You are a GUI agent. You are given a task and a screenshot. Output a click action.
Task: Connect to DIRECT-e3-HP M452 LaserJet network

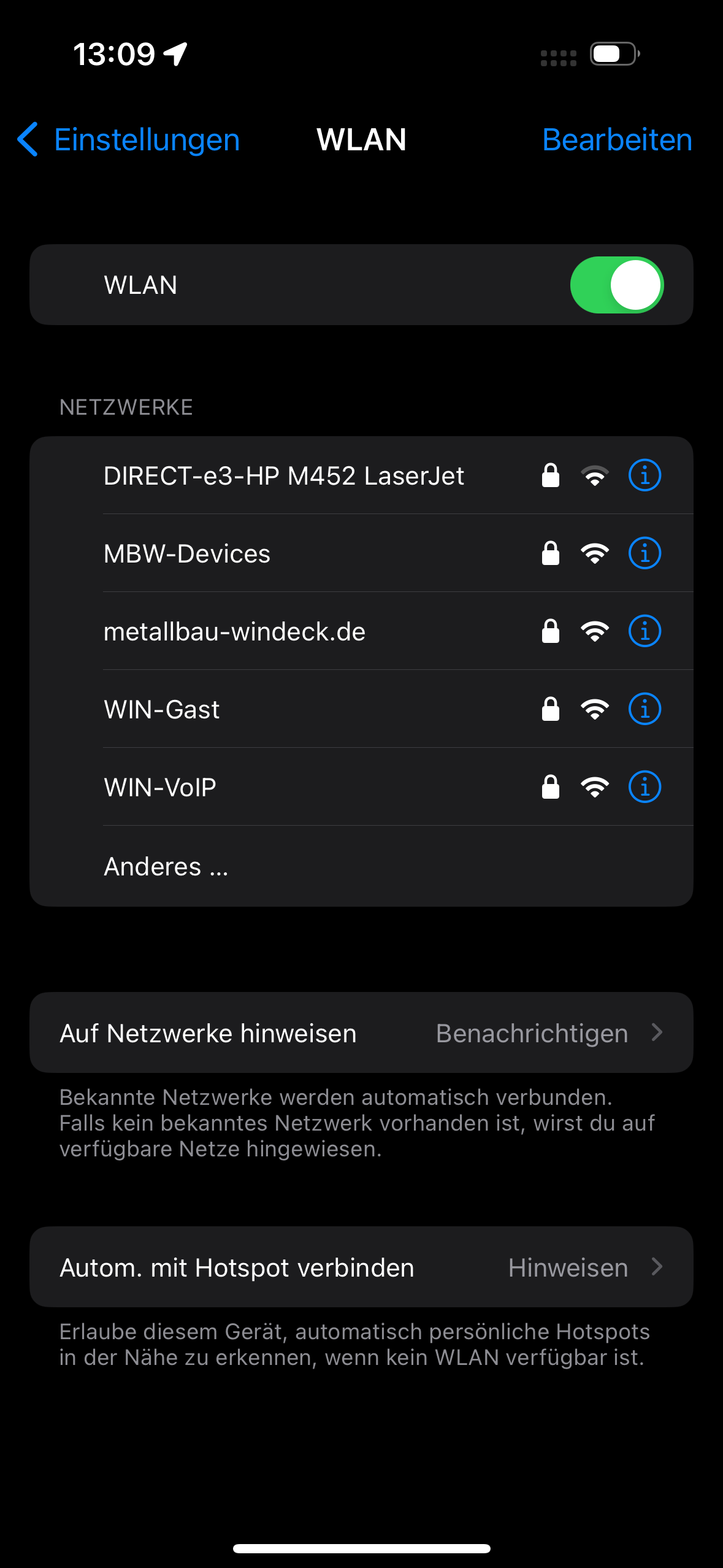coord(284,476)
